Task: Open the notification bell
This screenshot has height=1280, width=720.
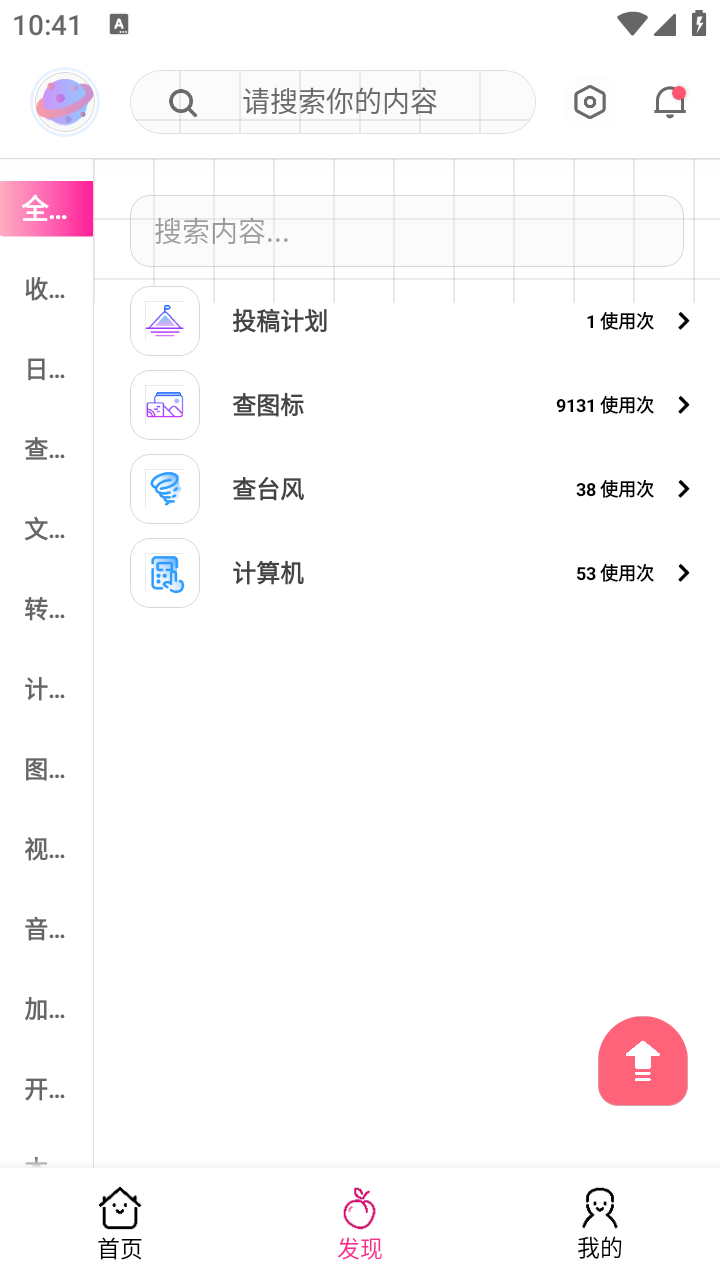Action: point(669,102)
